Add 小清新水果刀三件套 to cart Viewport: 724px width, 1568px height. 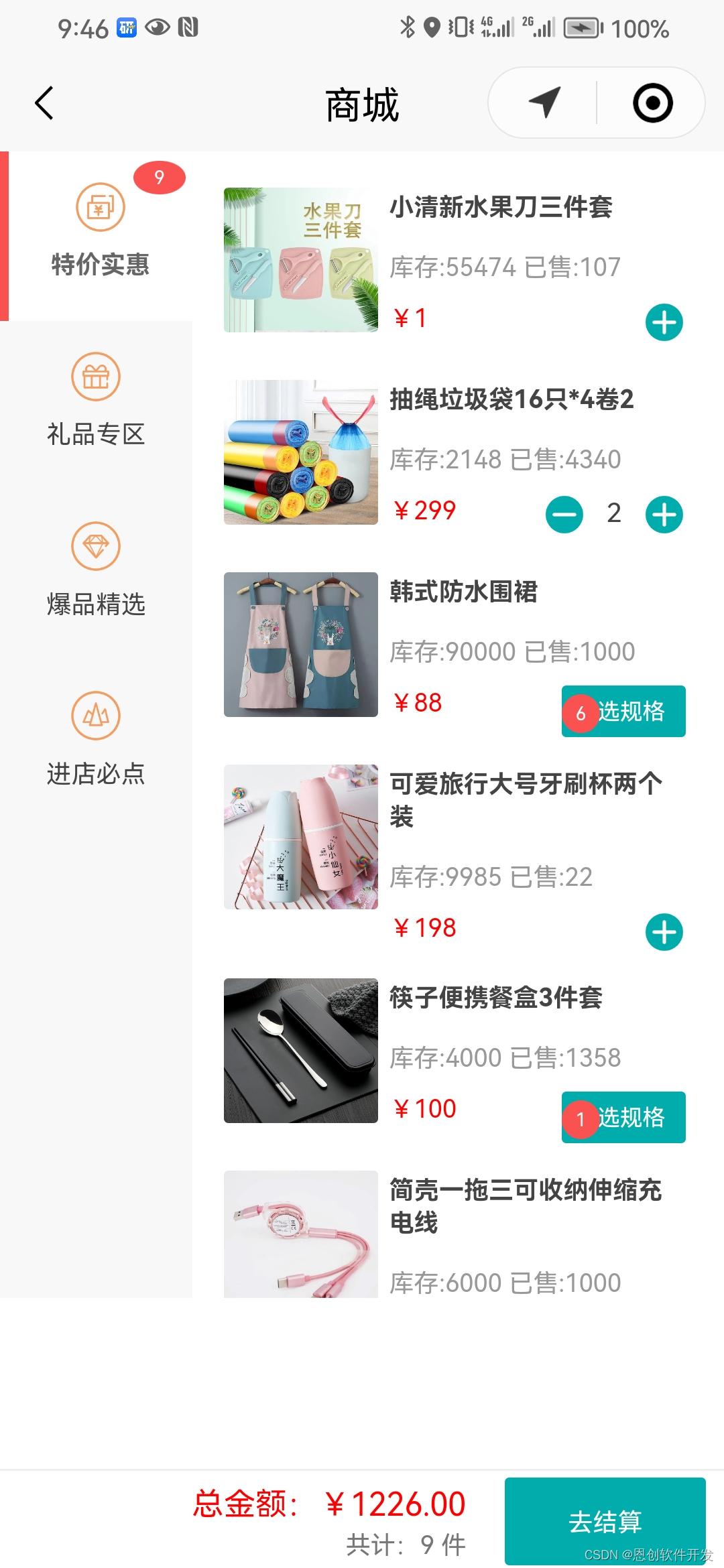664,322
